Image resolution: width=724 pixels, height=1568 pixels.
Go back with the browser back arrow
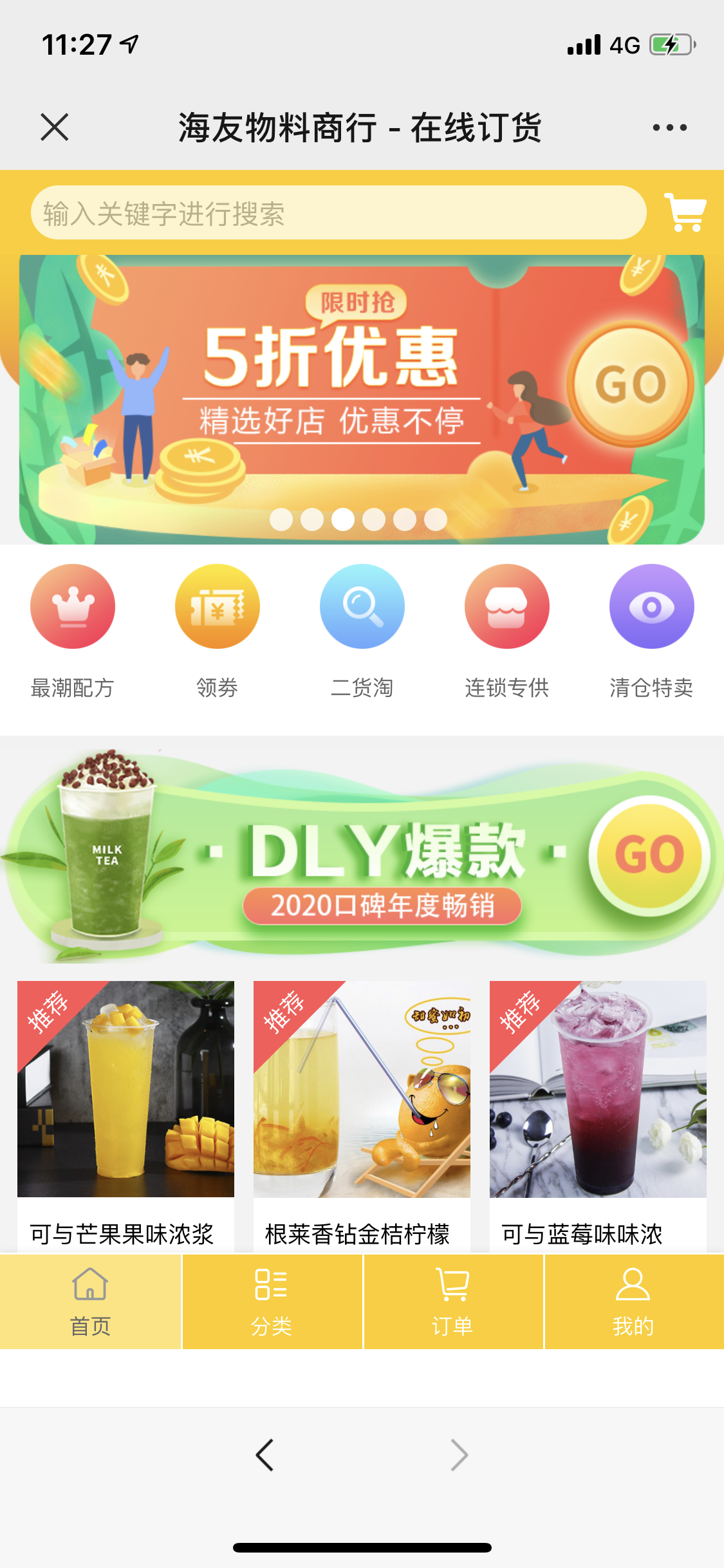click(265, 1455)
